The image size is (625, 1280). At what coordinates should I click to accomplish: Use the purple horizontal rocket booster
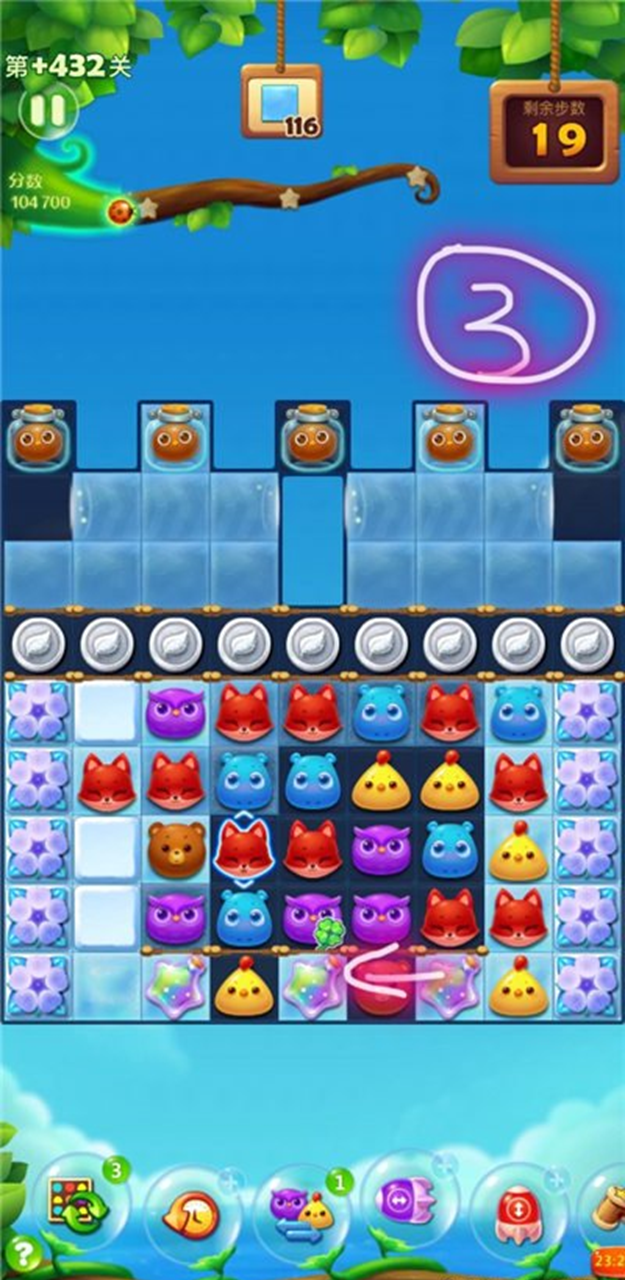(x=407, y=1198)
